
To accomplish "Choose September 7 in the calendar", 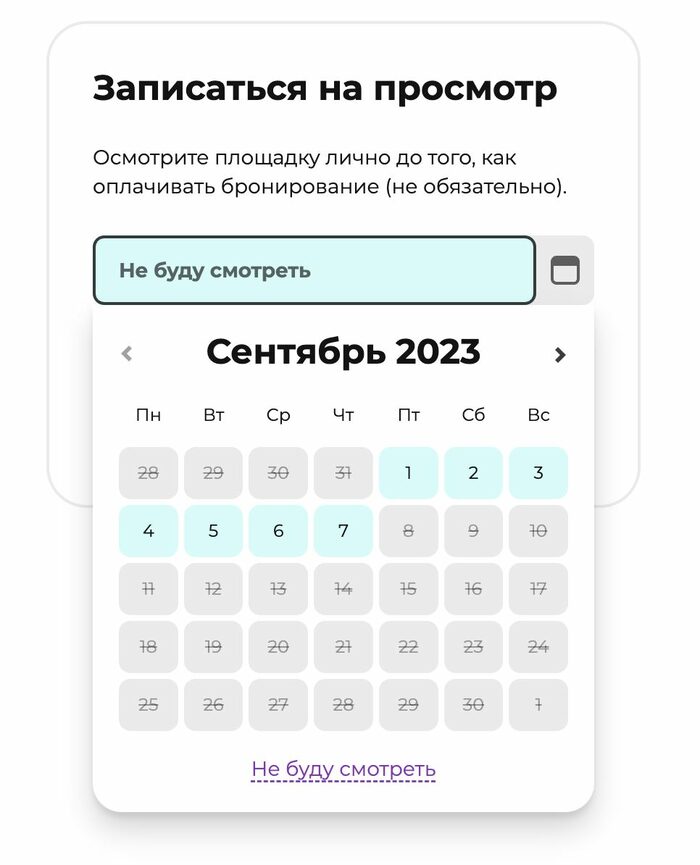I will pyautogui.click(x=343, y=531).
